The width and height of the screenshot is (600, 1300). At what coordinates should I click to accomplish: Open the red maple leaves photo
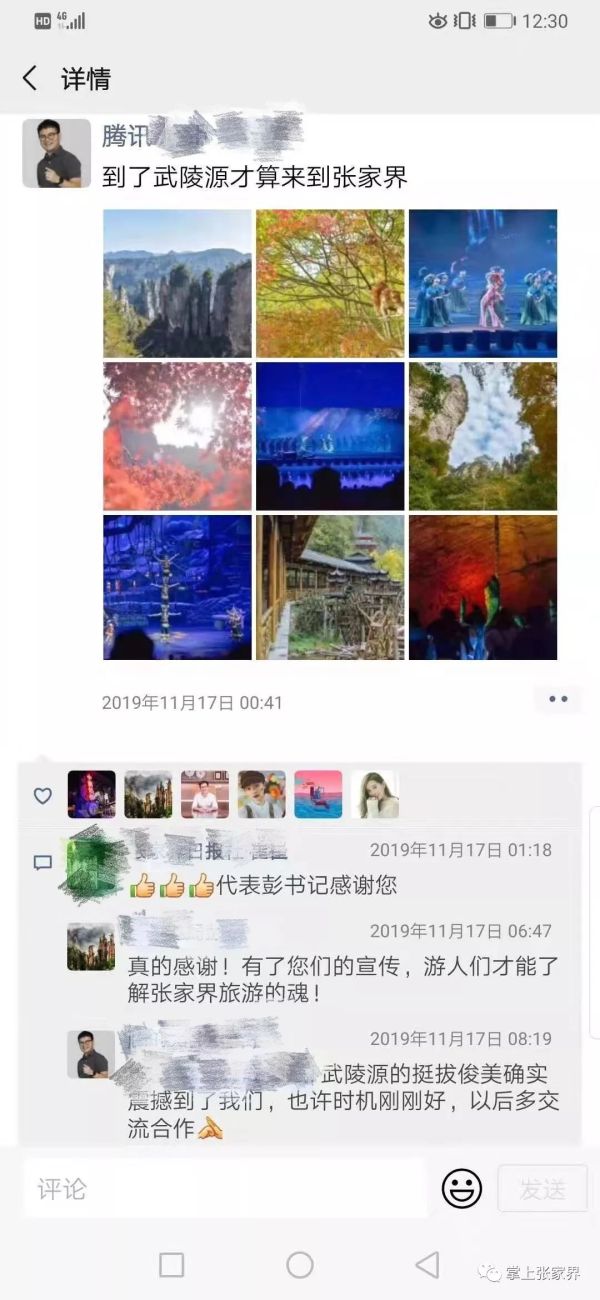[x=177, y=436]
